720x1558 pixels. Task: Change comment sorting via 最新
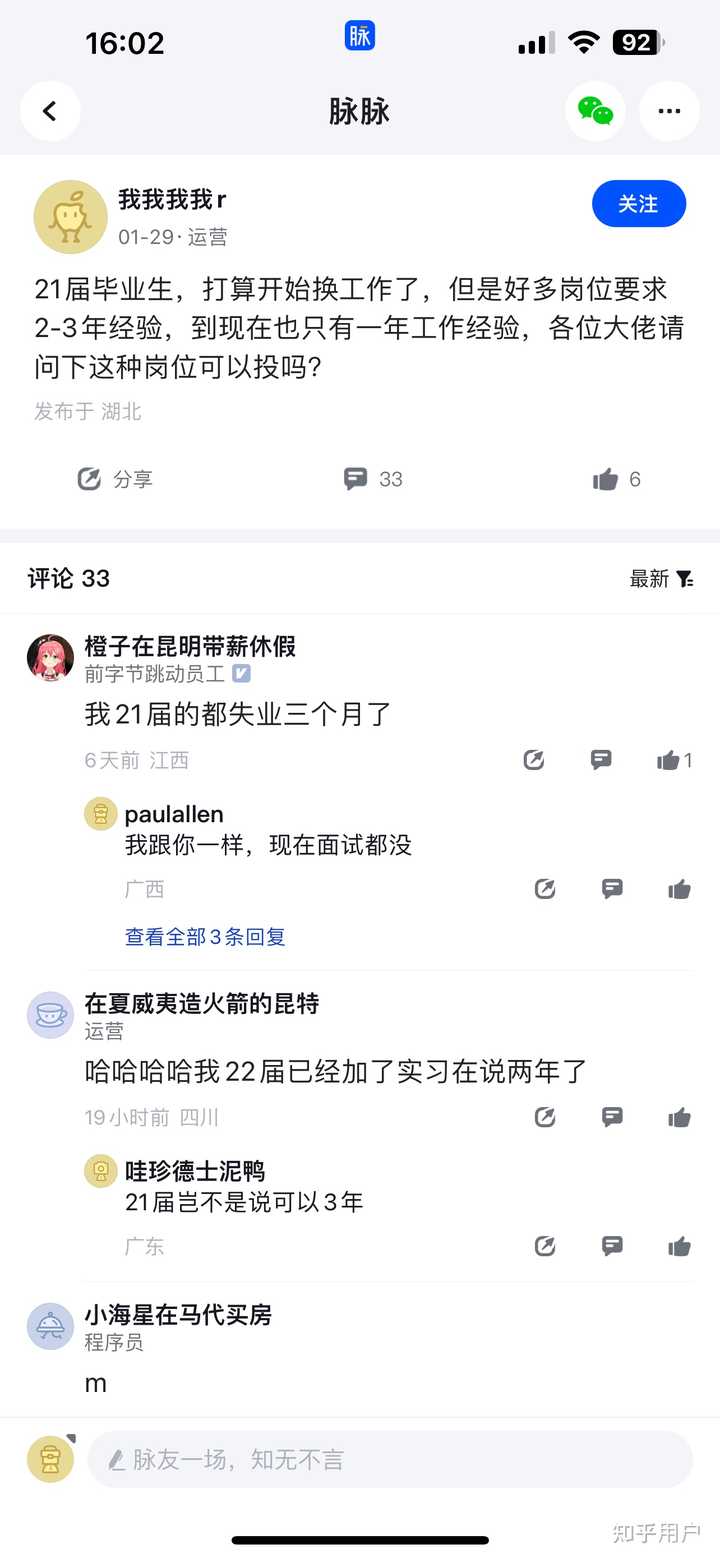click(x=661, y=578)
